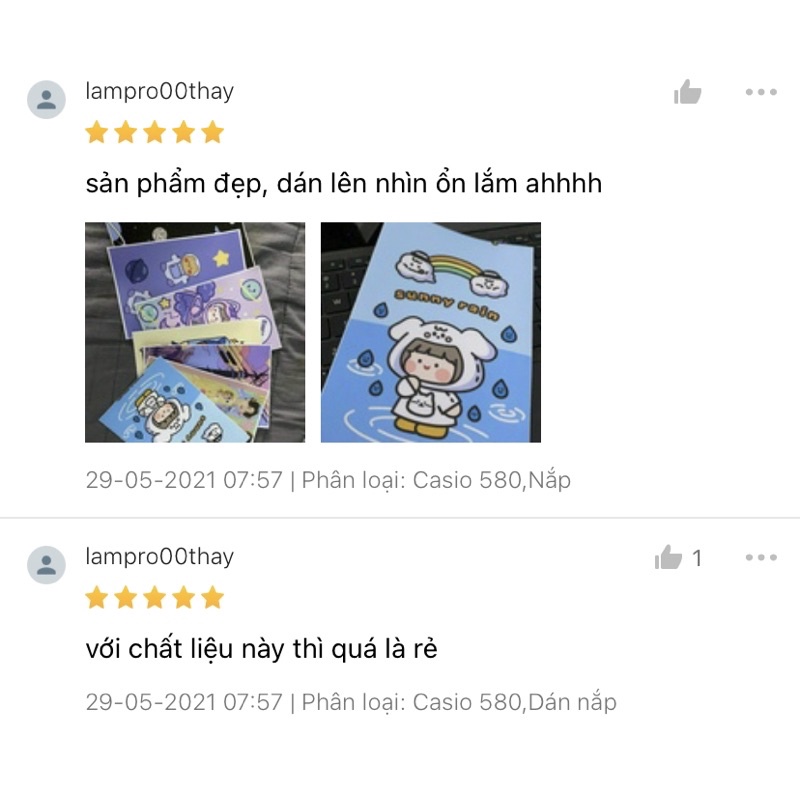
Task: Like the review 'với chất liệu này thì quá là rẻ'
Action: click(x=668, y=558)
